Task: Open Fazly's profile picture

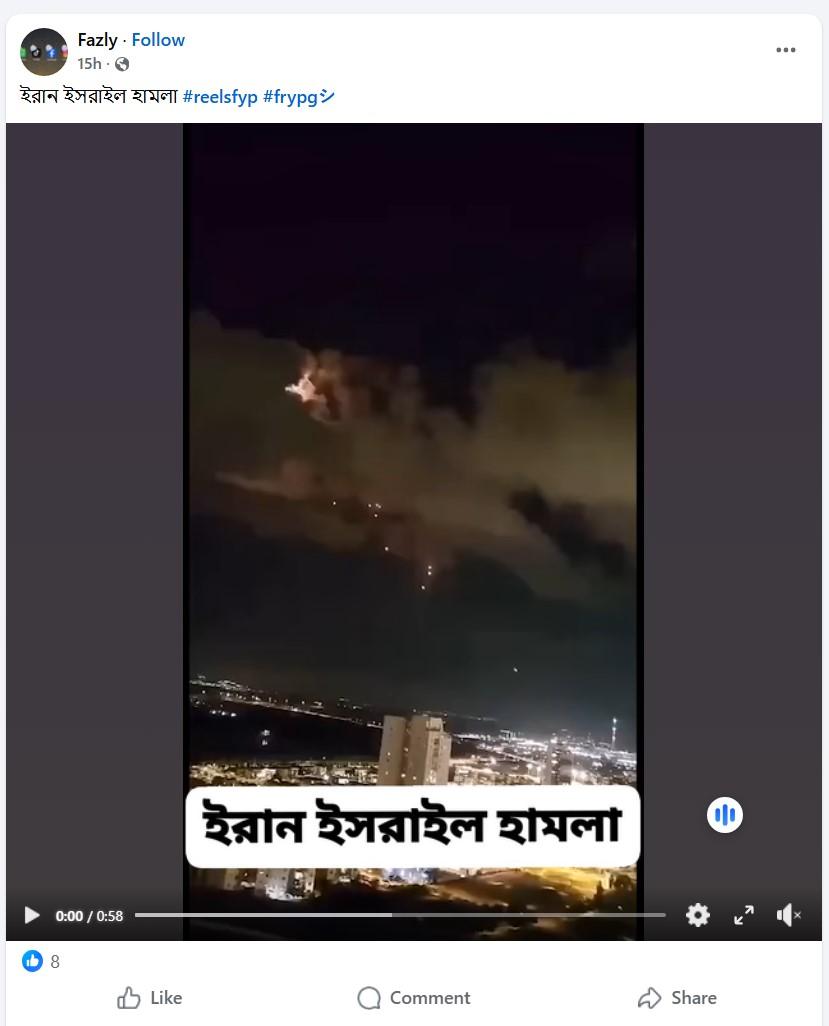Action: 44,52
